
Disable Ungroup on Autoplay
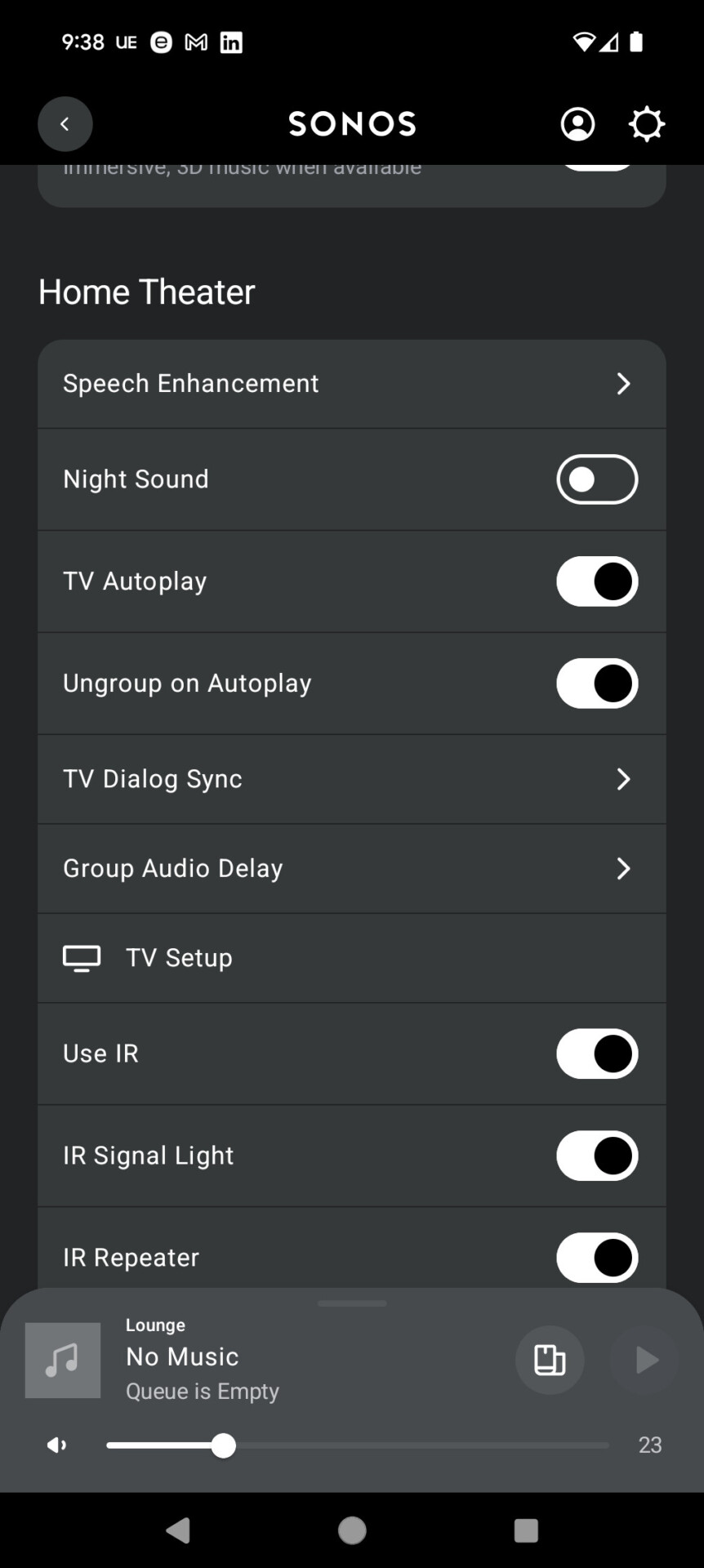pos(597,684)
